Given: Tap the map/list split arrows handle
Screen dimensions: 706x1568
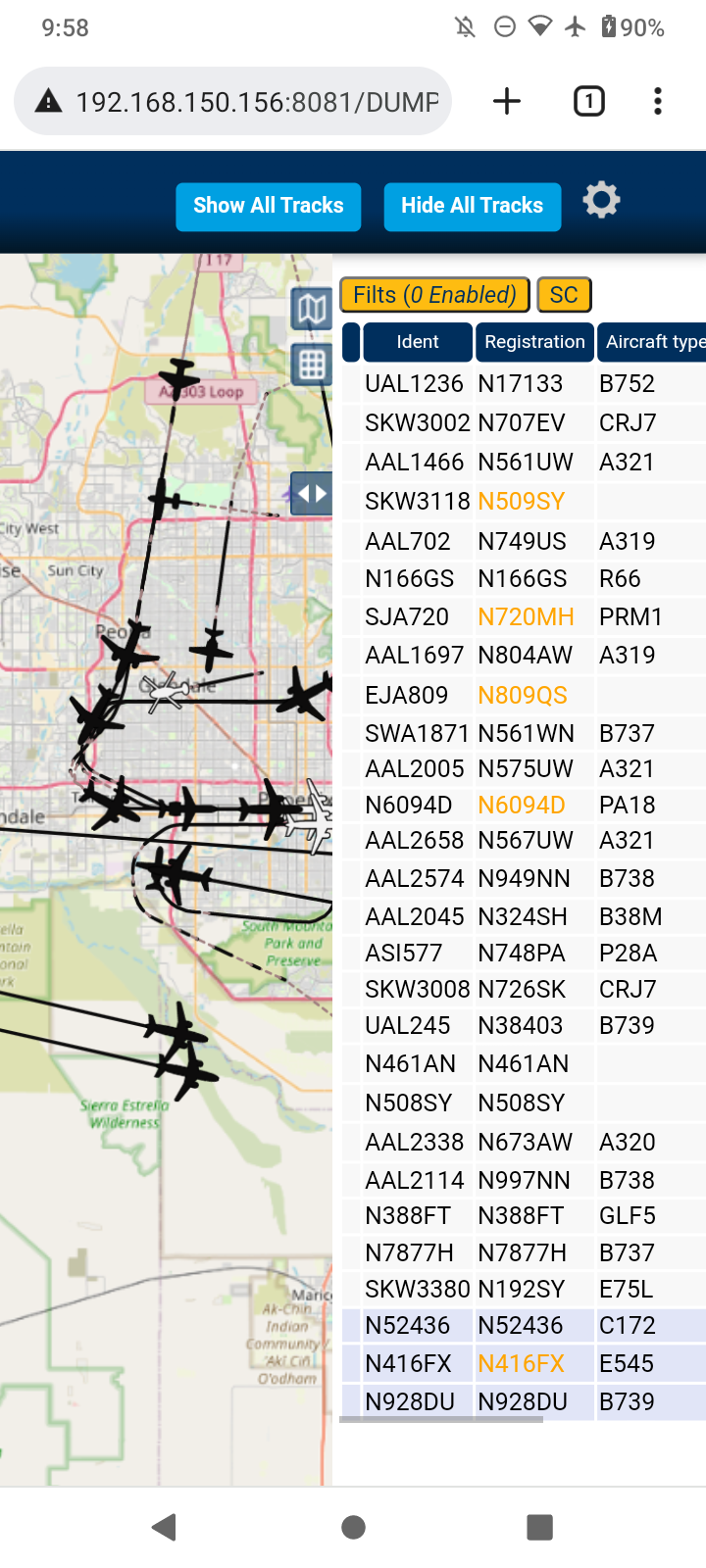Looking at the screenshot, I should (x=312, y=494).
